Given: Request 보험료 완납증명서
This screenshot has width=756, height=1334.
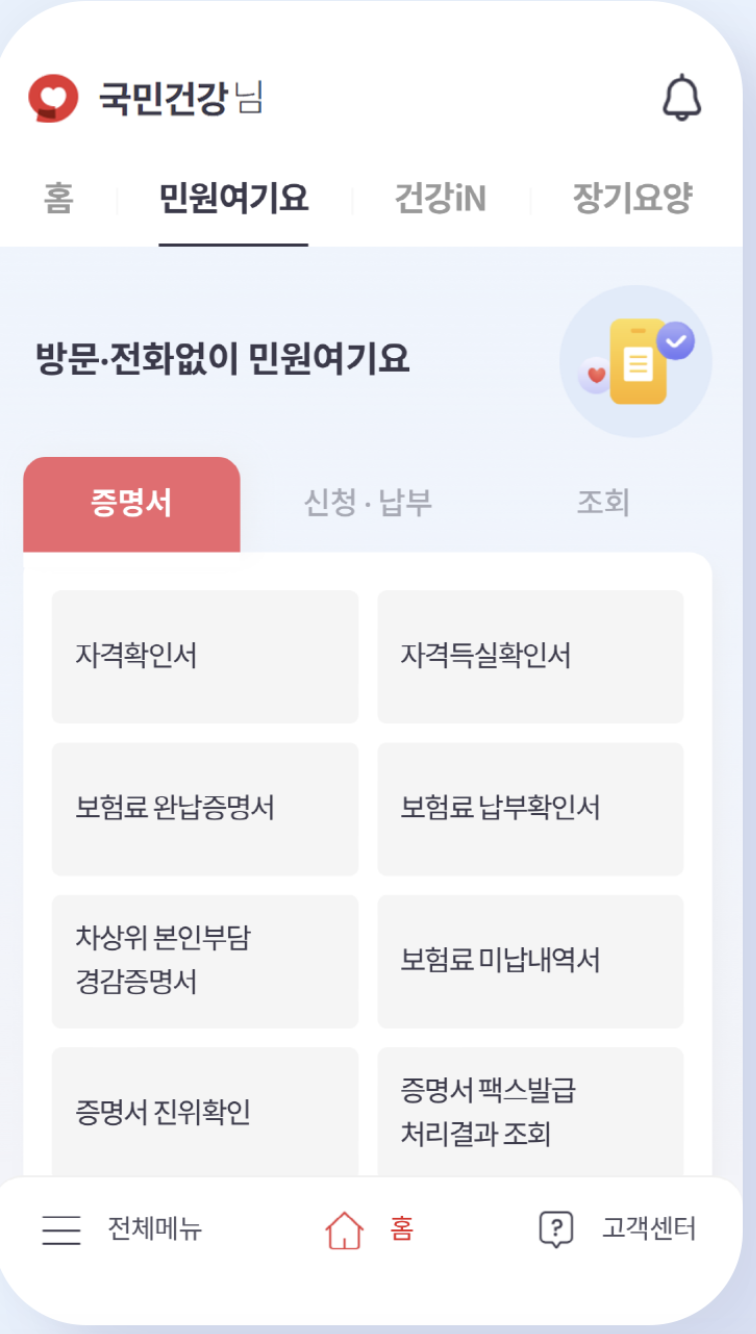Looking at the screenshot, I should (x=204, y=808).
